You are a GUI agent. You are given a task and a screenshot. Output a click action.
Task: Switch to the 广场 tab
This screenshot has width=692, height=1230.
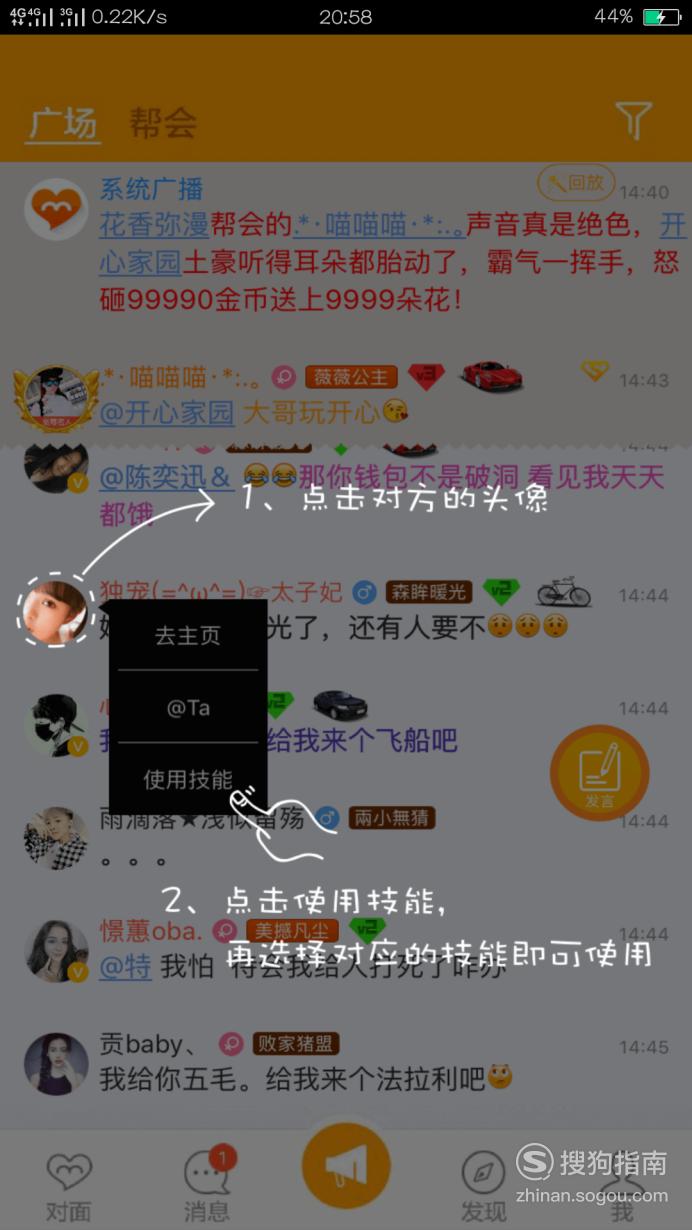[x=63, y=123]
